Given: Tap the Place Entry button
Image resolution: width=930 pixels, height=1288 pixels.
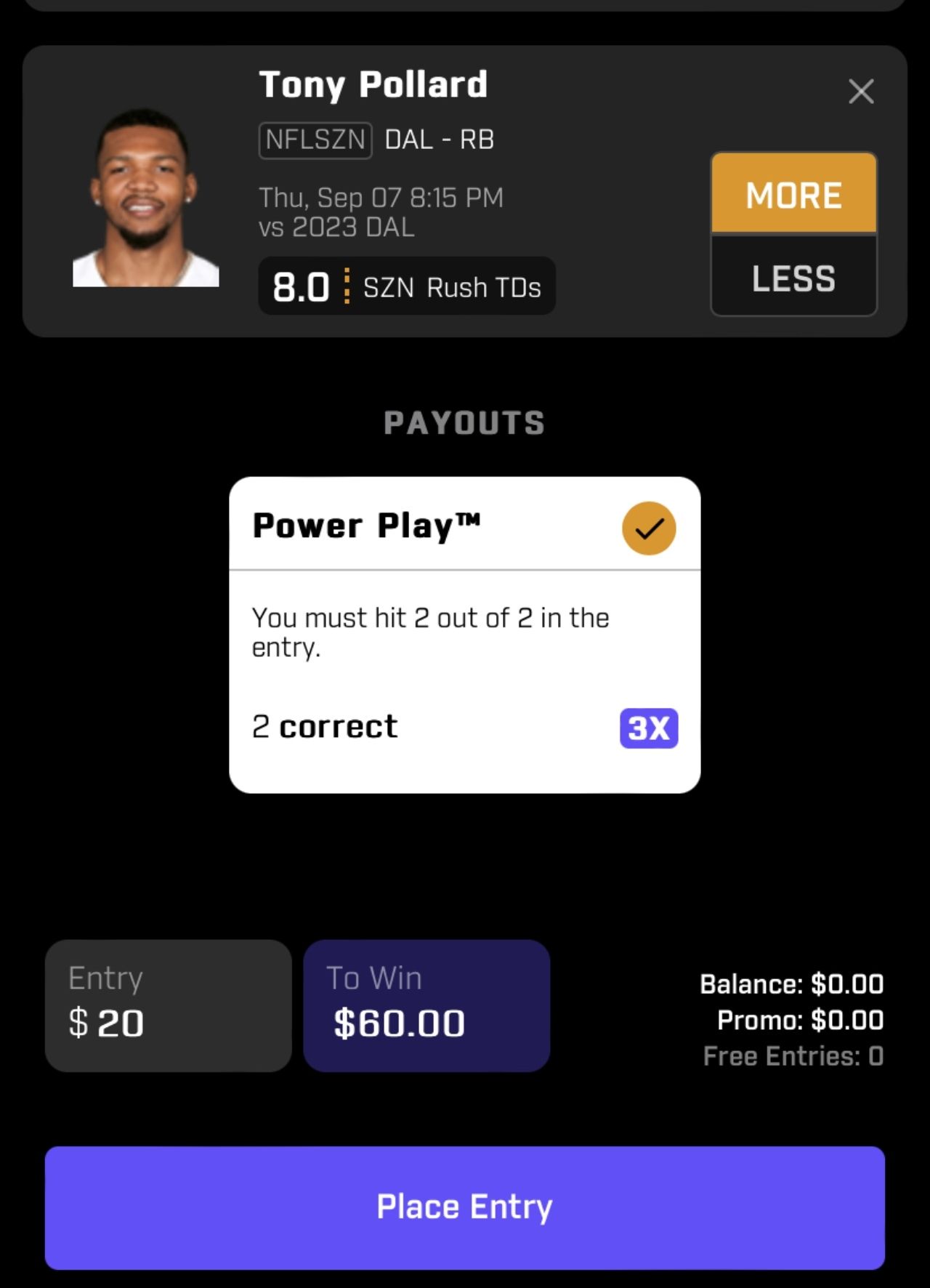Looking at the screenshot, I should click(x=464, y=1207).
